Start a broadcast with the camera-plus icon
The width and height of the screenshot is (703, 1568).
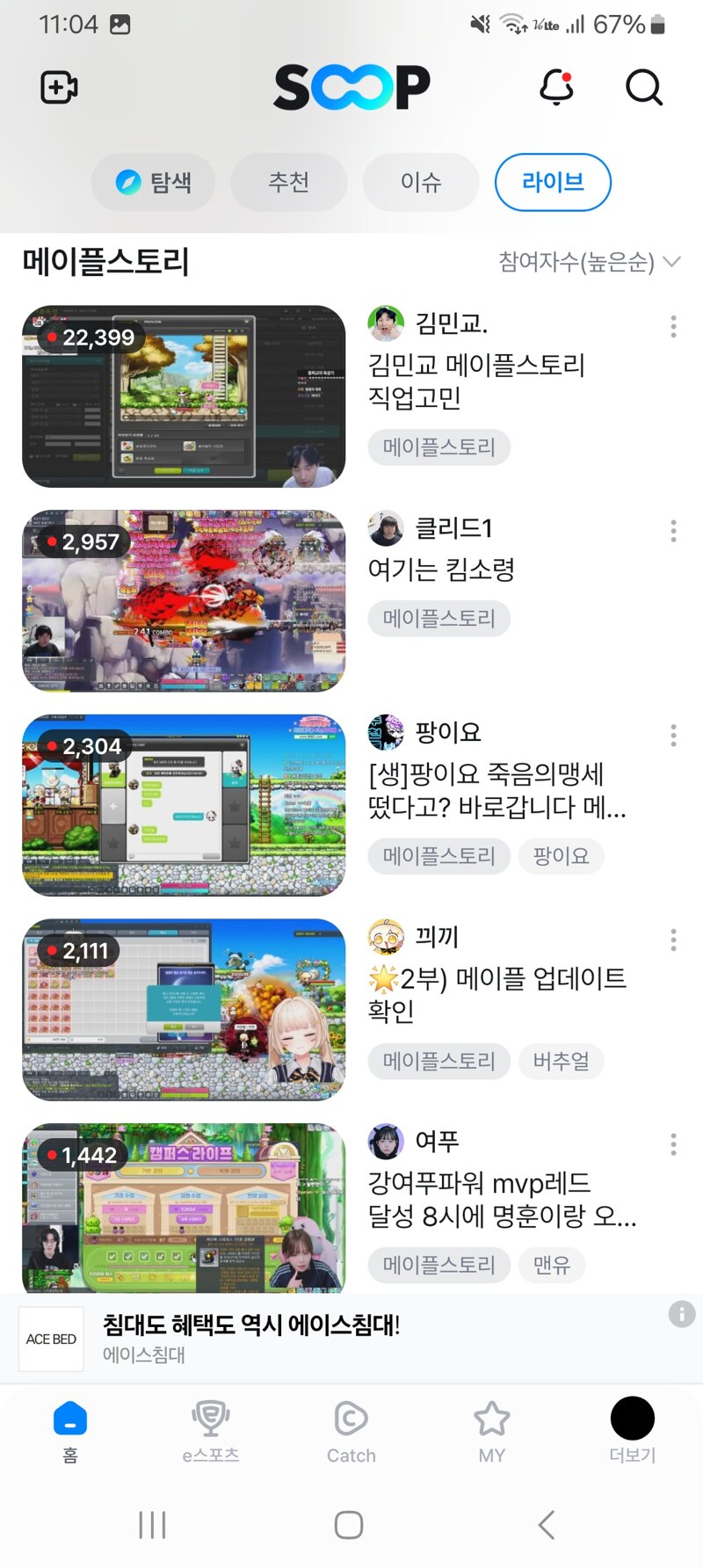[59, 87]
